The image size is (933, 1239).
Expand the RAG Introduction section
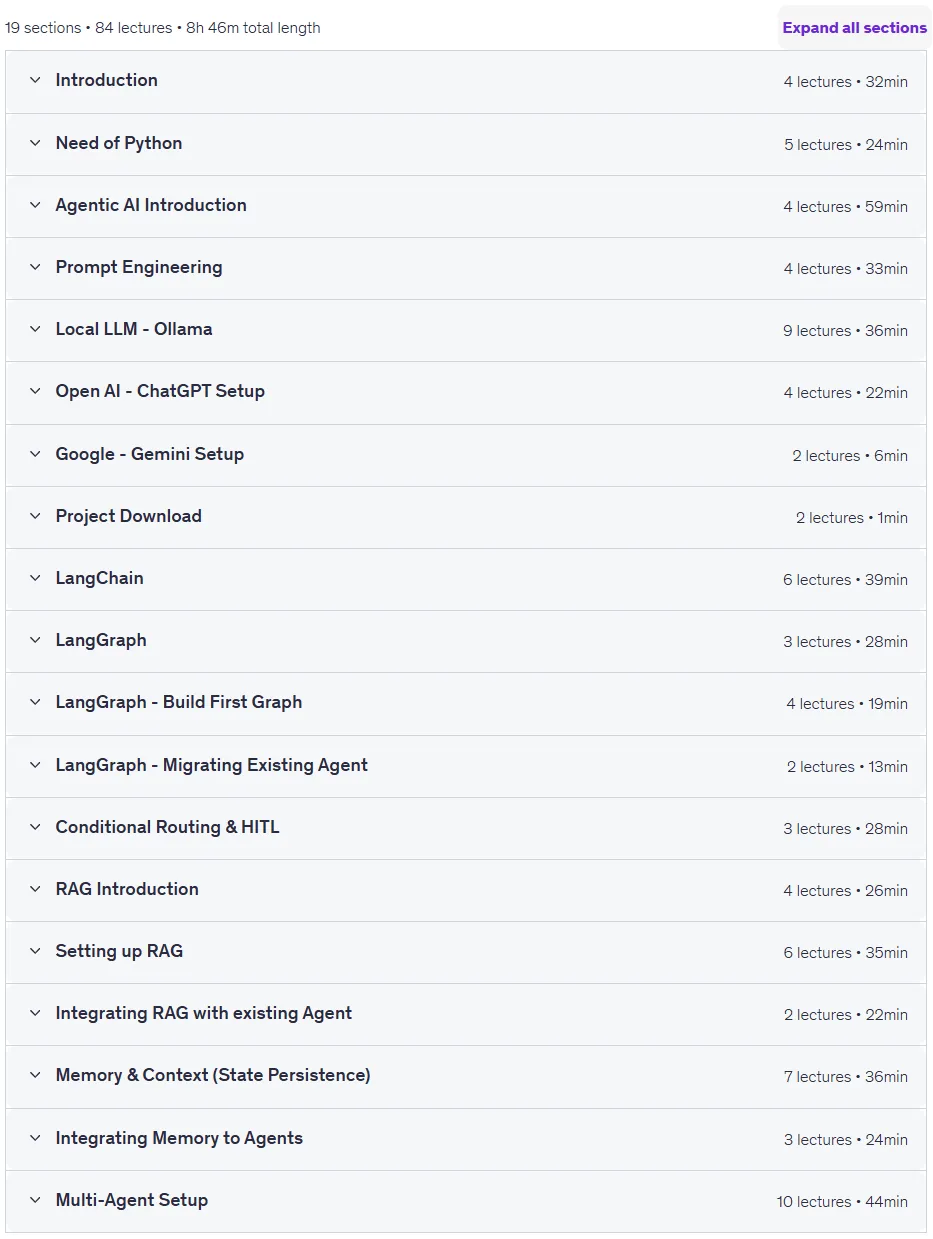pyautogui.click(x=466, y=890)
